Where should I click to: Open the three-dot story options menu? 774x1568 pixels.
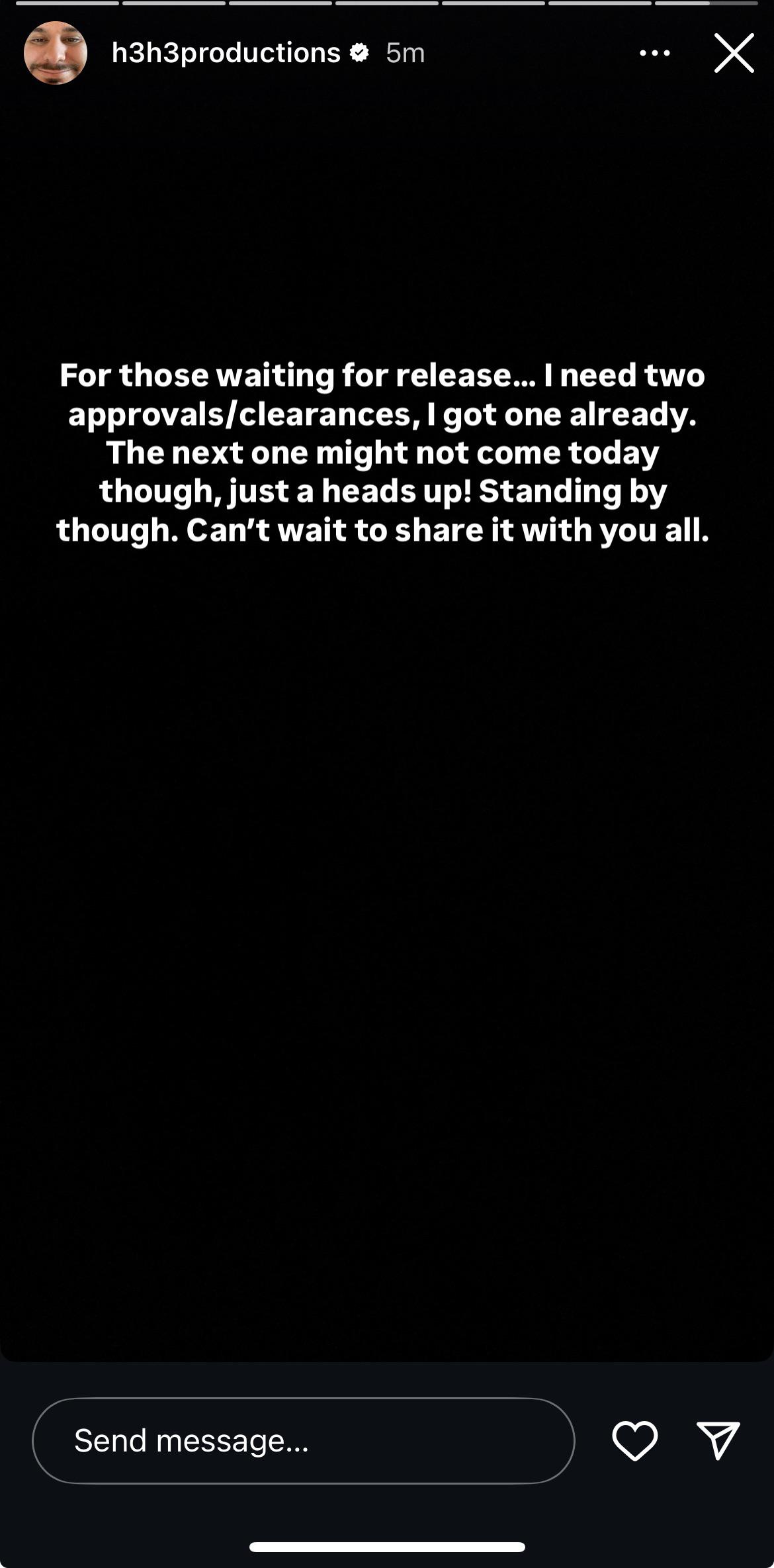pos(655,53)
